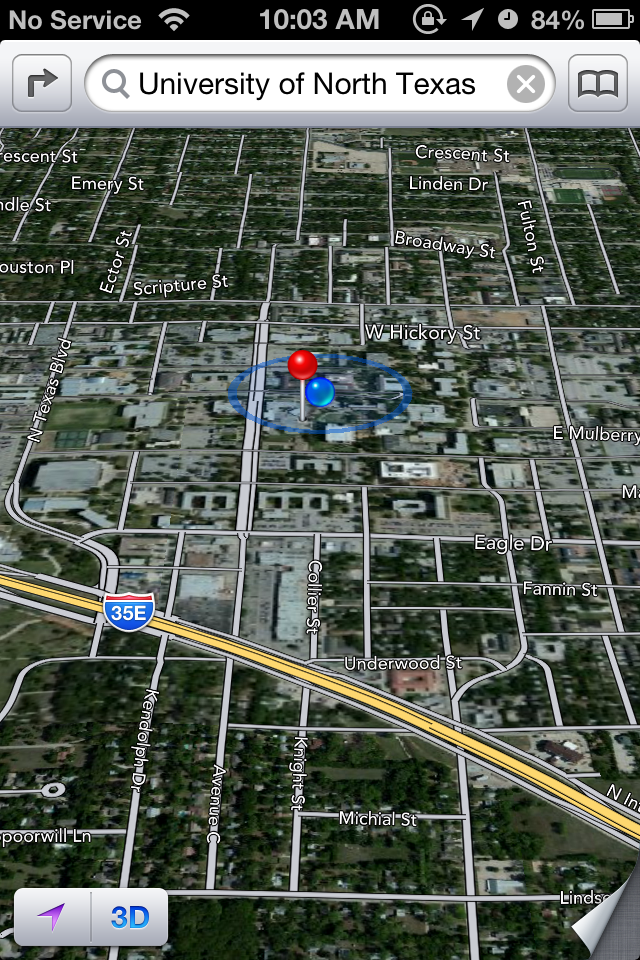Image resolution: width=640 pixels, height=960 pixels.
Task: Toggle the 3D map view
Action: [x=130, y=917]
